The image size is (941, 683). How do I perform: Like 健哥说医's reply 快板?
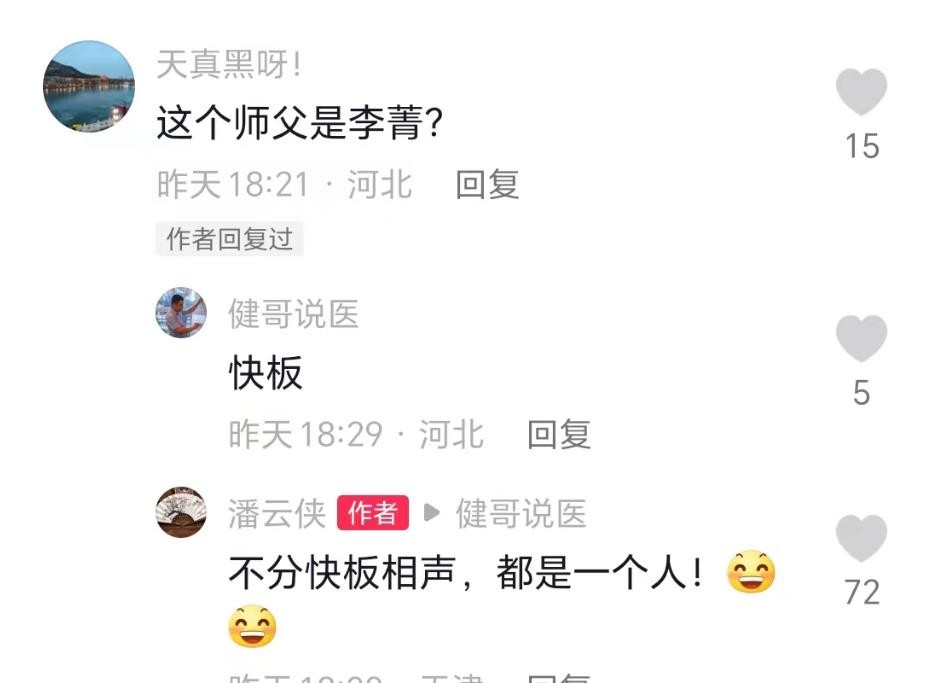point(861,340)
